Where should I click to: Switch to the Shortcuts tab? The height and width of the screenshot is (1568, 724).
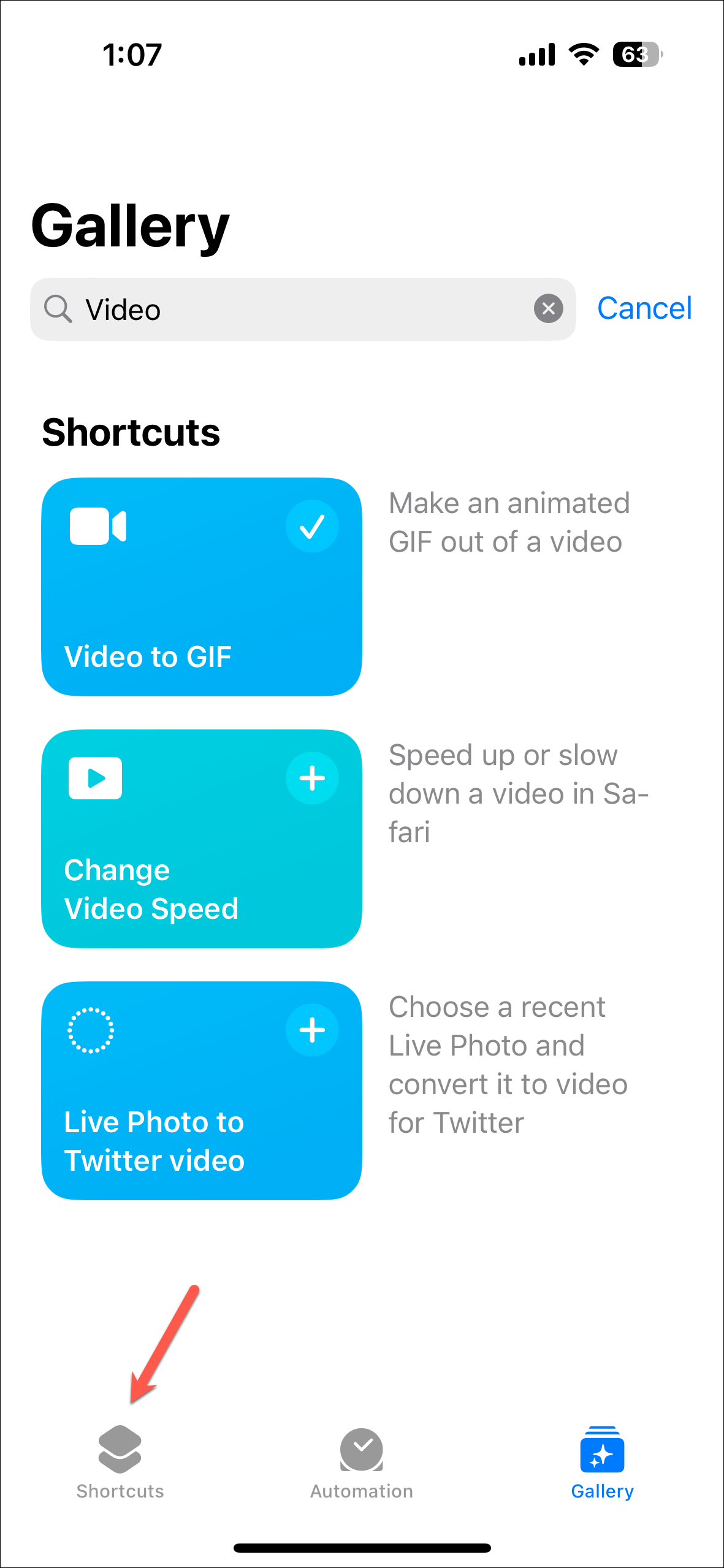pos(120,1462)
